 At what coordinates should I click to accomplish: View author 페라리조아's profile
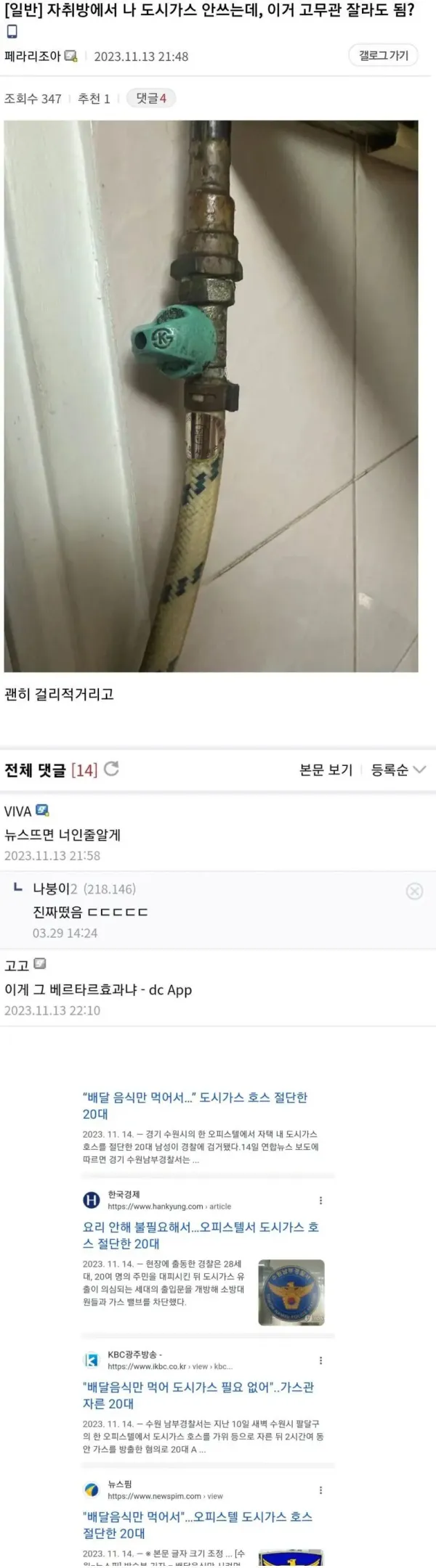point(33,56)
